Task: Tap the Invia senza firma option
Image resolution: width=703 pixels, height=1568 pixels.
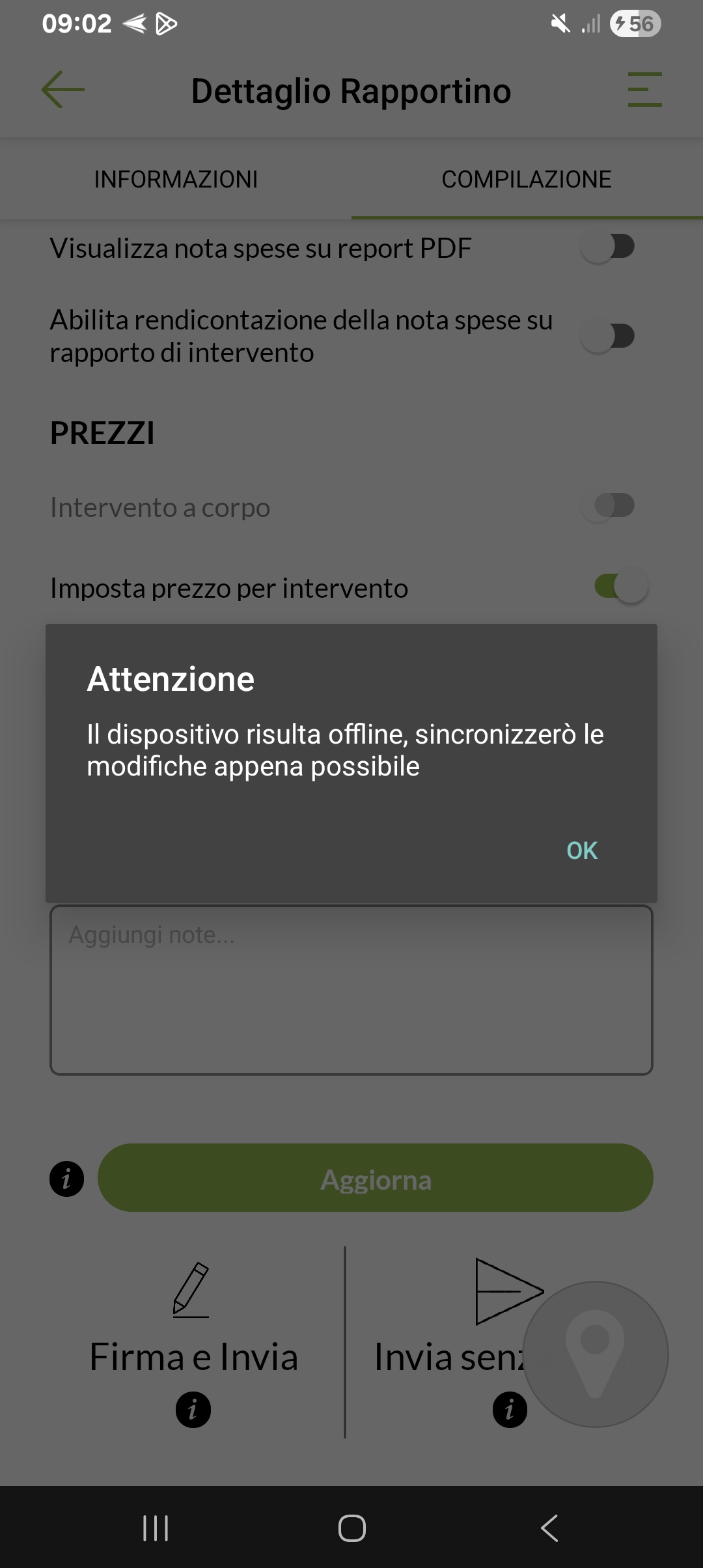Action: [x=449, y=1322]
